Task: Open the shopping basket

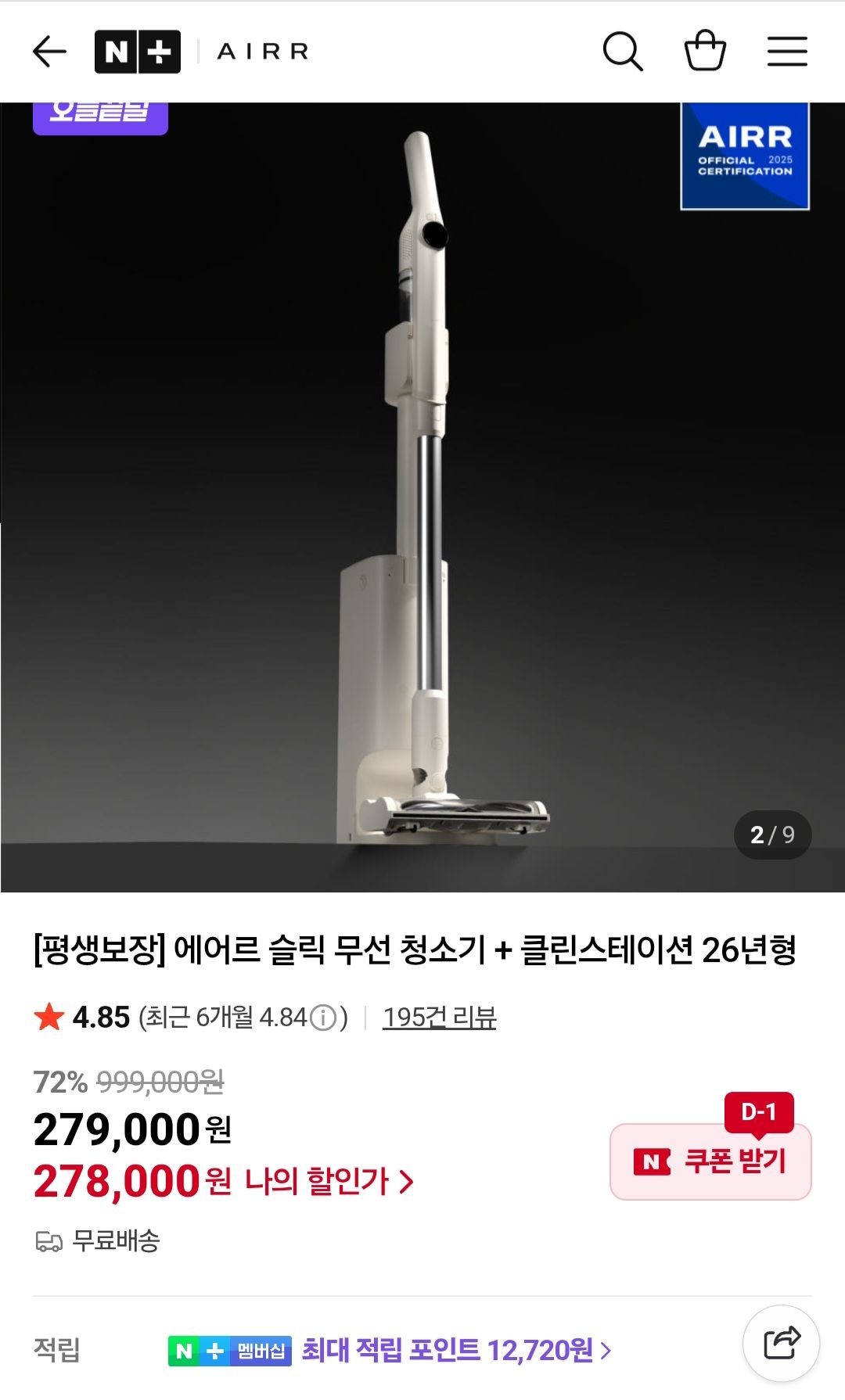Action: (705, 52)
